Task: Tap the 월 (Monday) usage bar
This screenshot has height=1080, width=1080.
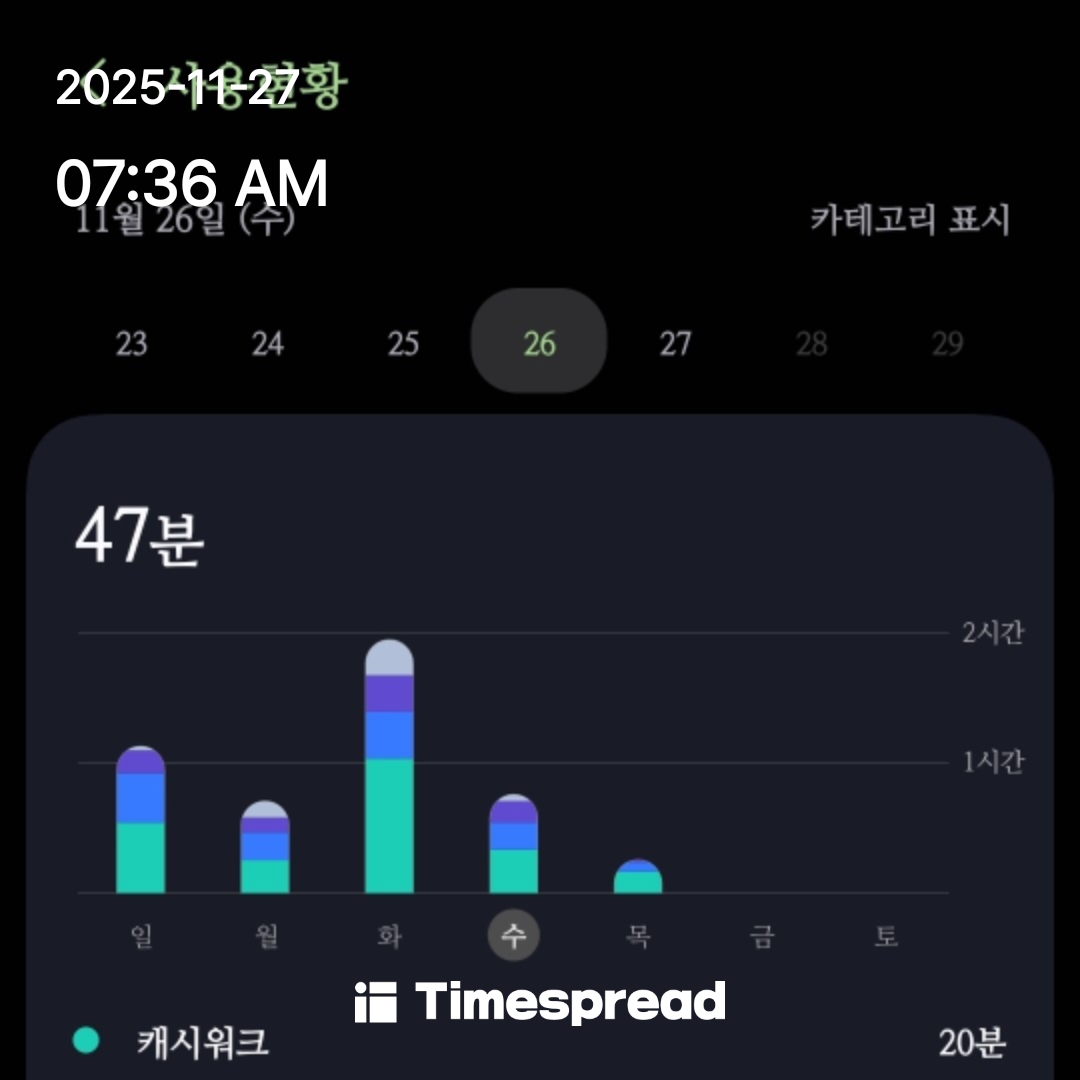Action: click(265, 848)
